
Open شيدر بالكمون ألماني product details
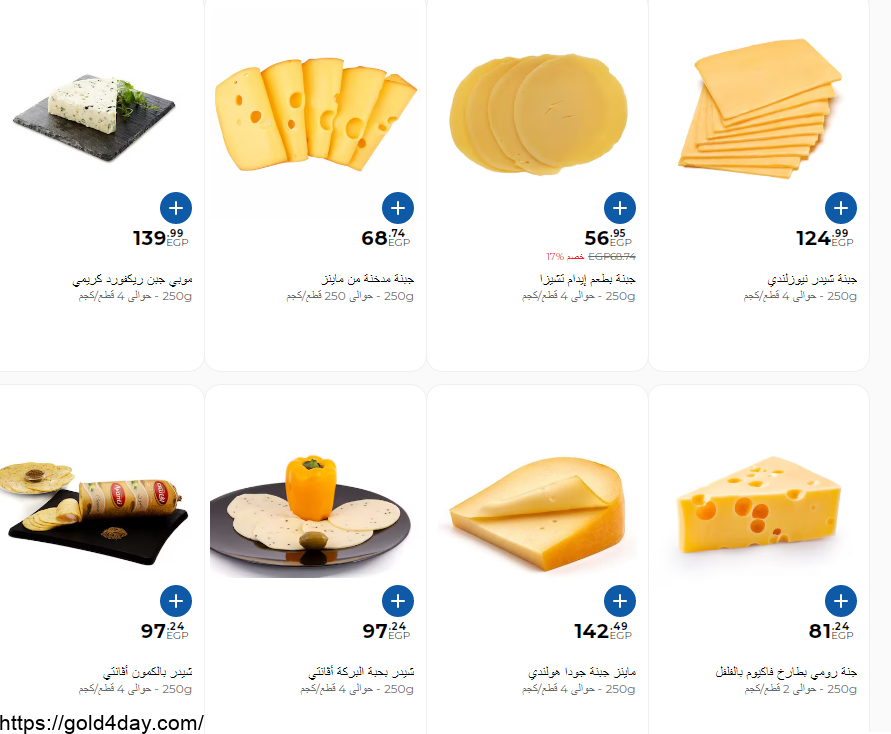pyautogui.click(x=95, y=505)
